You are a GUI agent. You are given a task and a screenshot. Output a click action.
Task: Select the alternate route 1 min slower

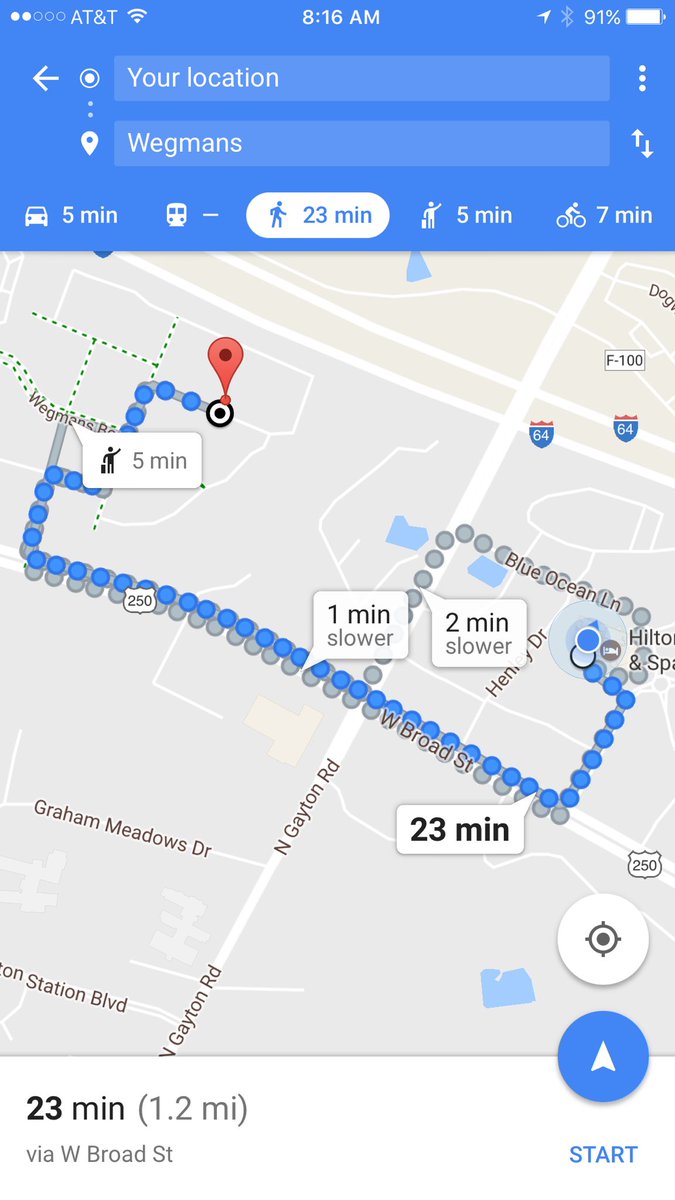click(x=360, y=625)
